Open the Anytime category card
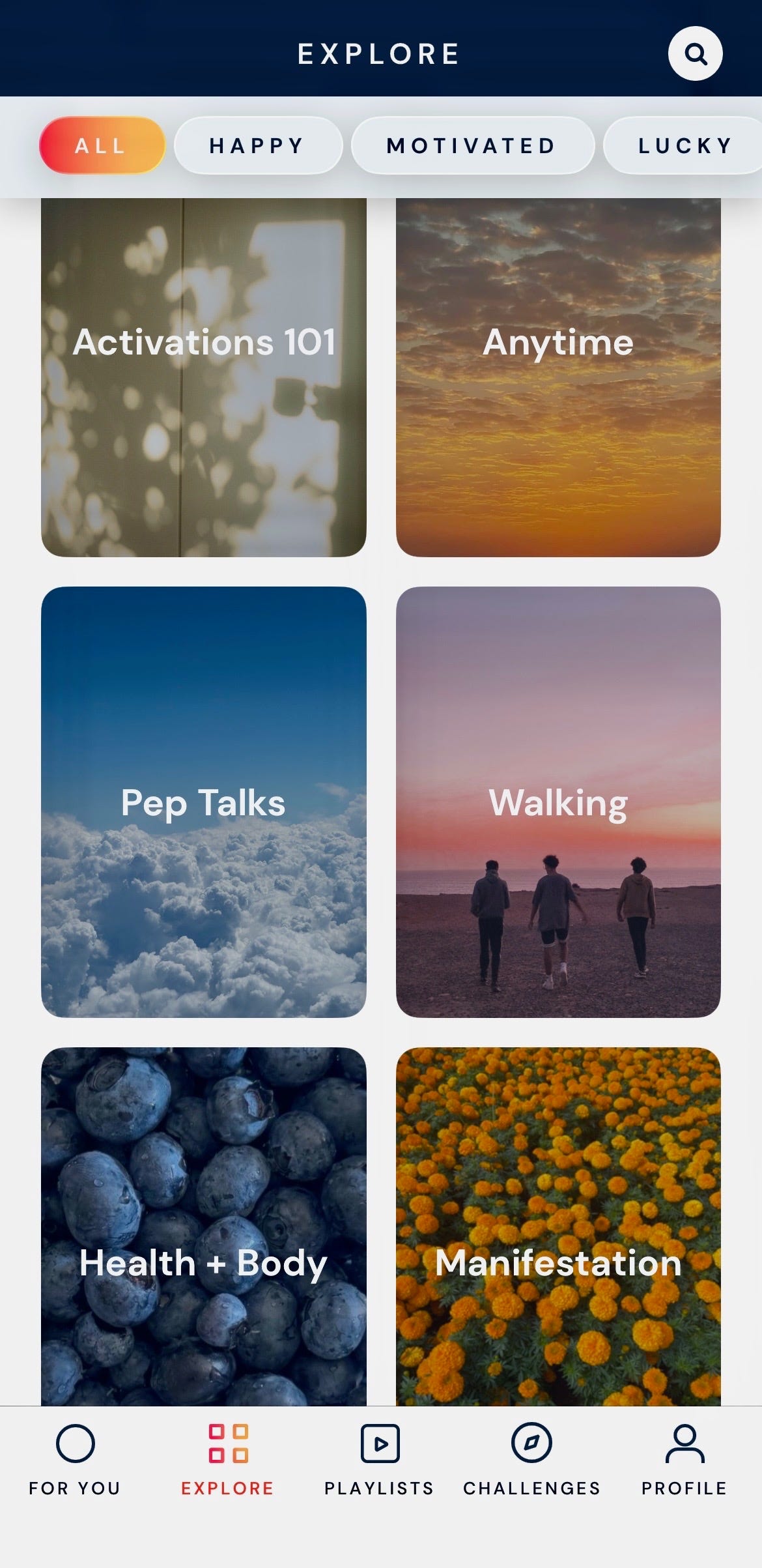Image resolution: width=762 pixels, height=1568 pixels. (558, 378)
